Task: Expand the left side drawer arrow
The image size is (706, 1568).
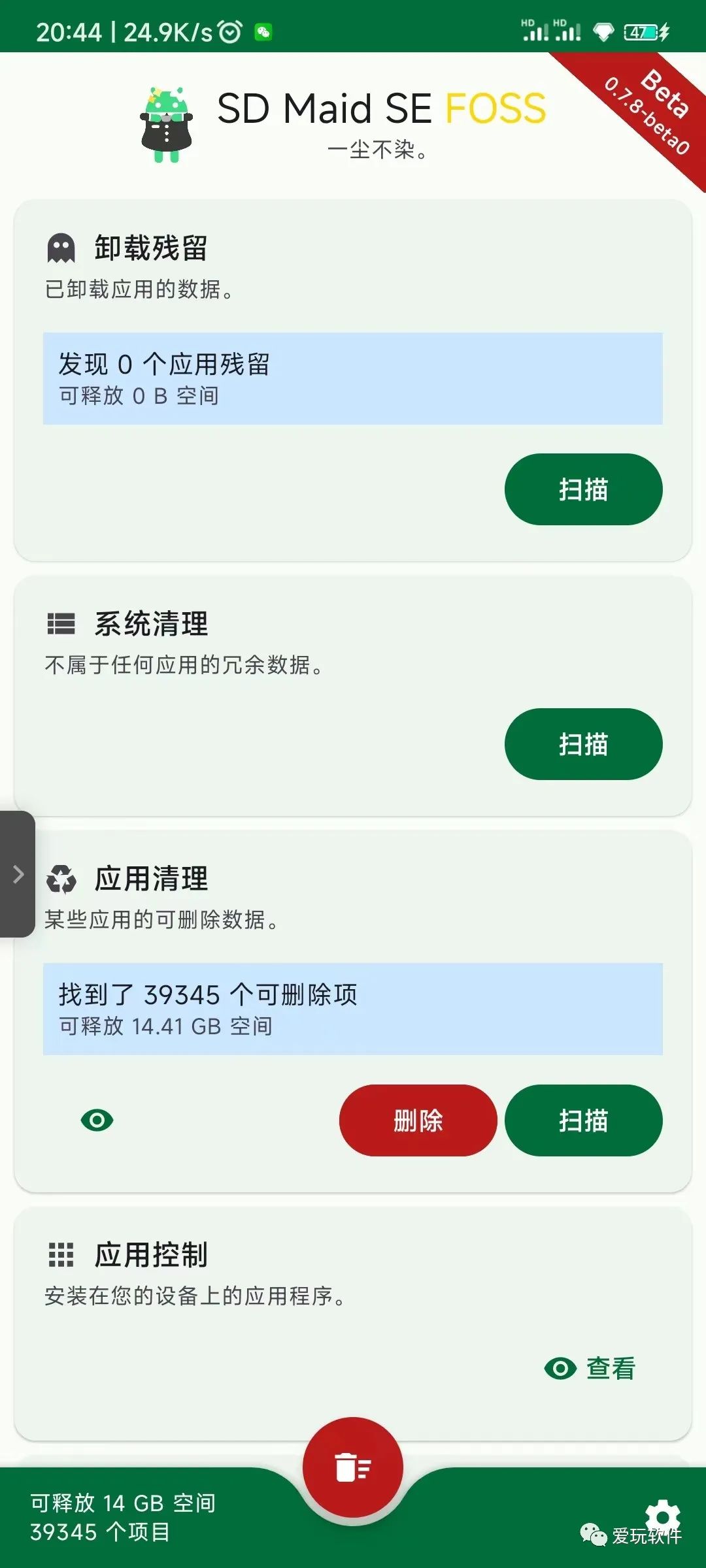Action: (18, 874)
